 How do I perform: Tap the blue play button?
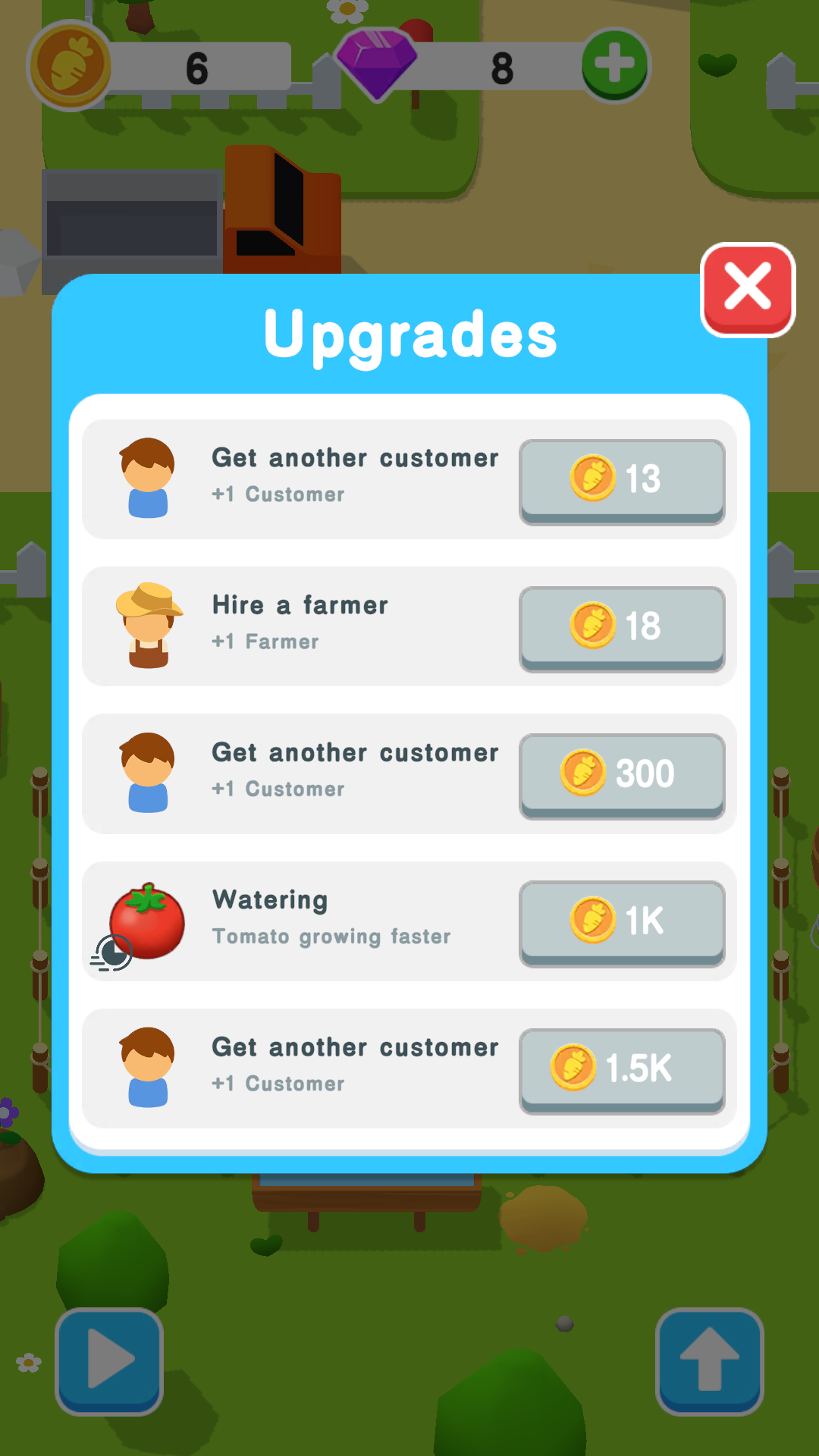tap(109, 1361)
